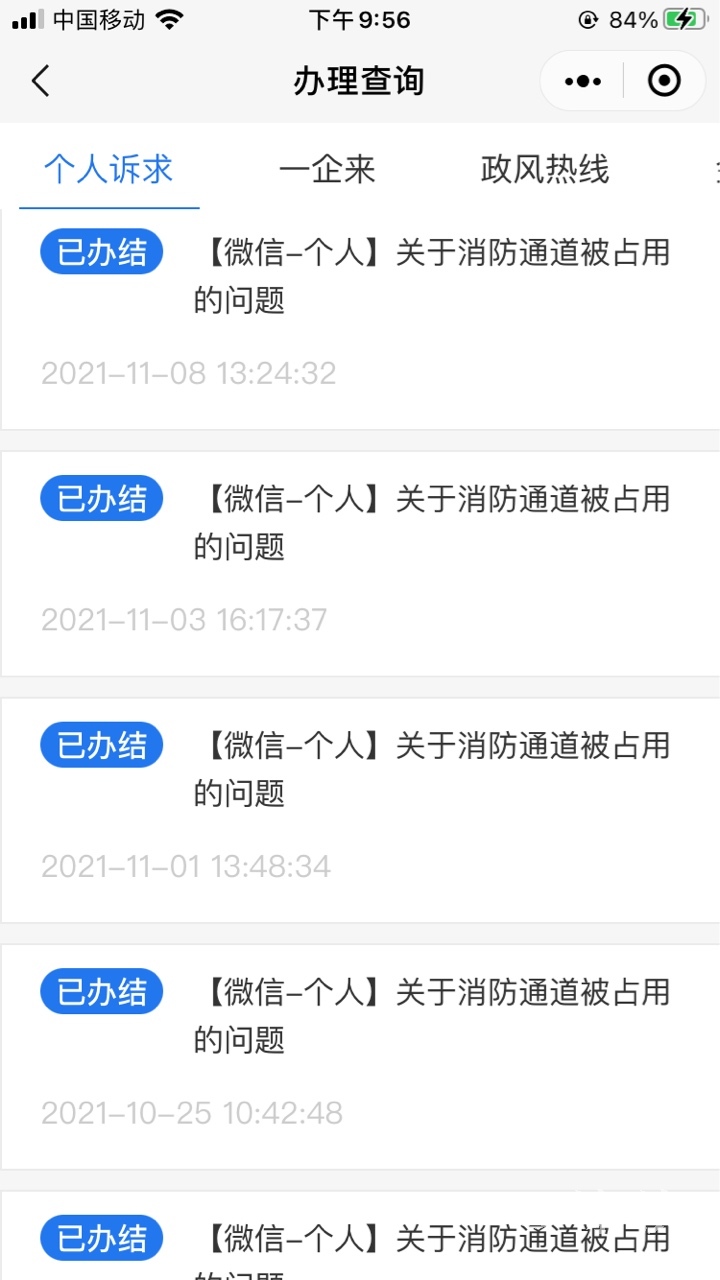The width and height of the screenshot is (720, 1280).
Task: Open the mini program more options menu
Action: point(583,81)
